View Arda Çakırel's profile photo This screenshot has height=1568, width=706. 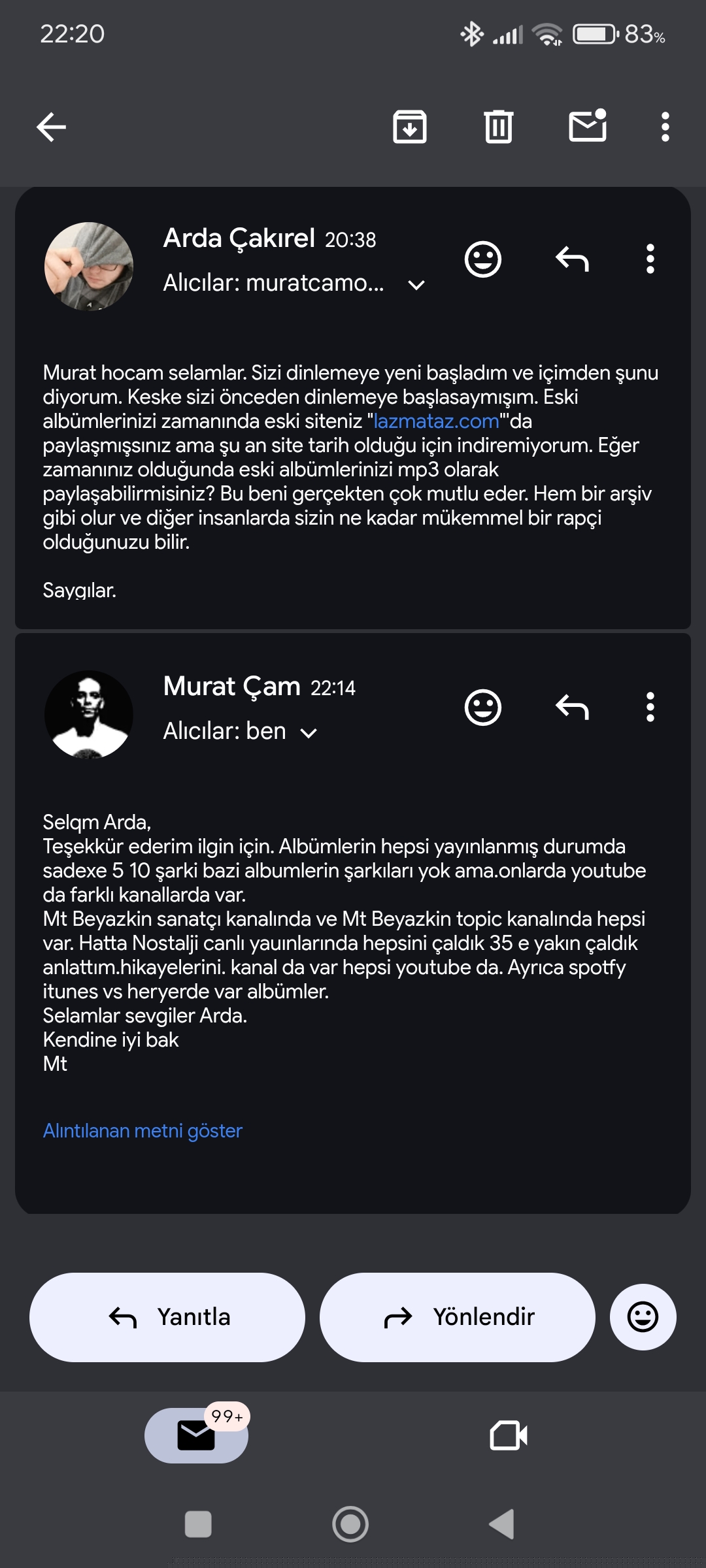[x=89, y=267]
